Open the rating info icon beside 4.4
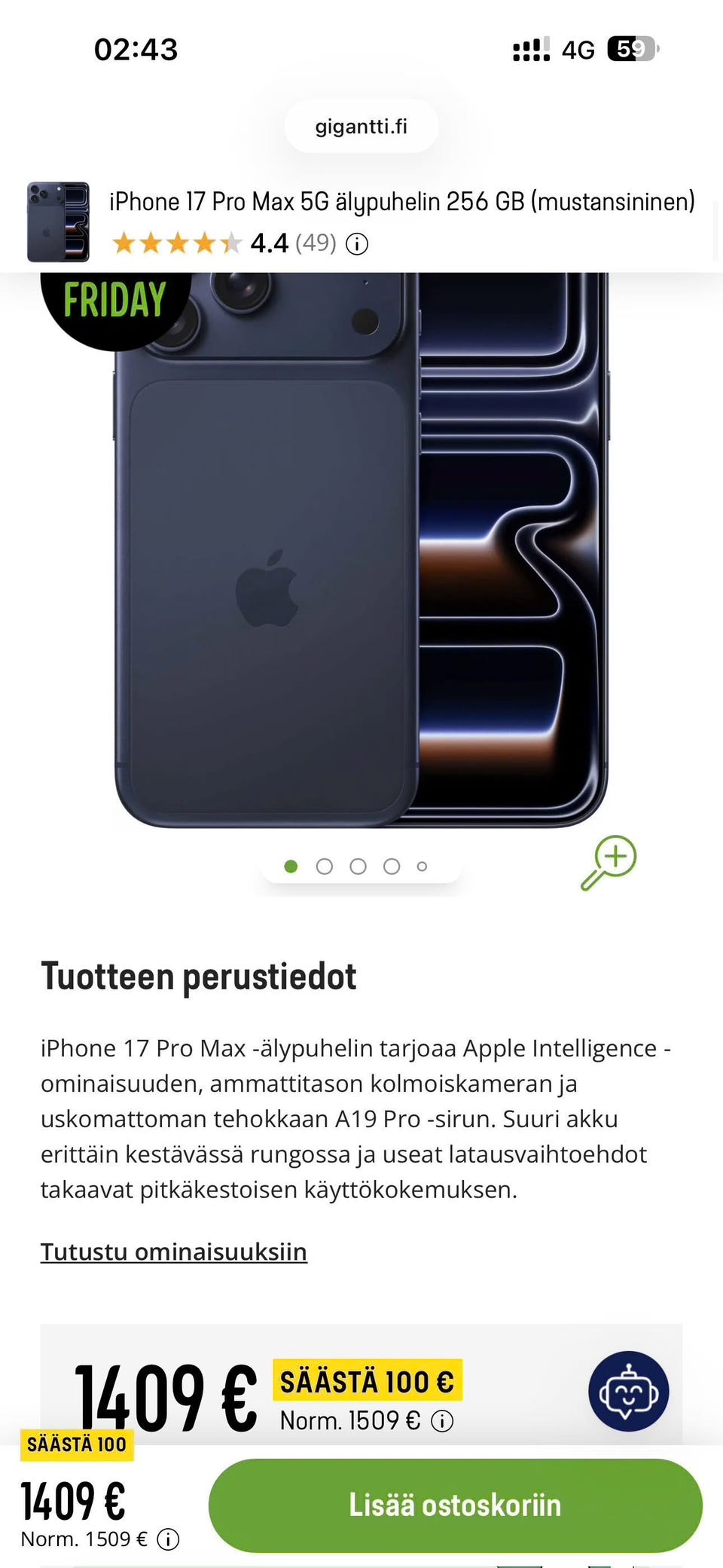The width and height of the screenshot is (723, 1568). point(356,244)
